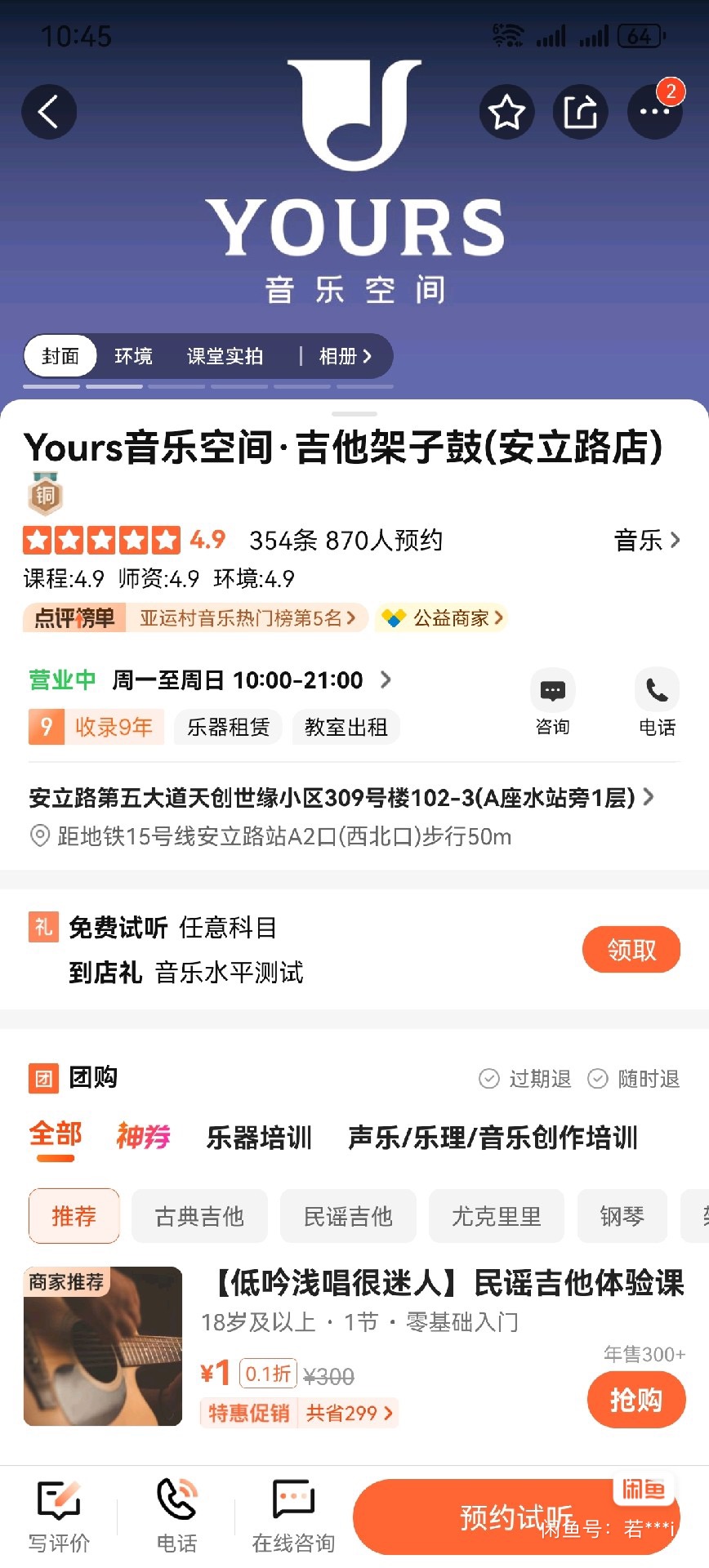The image size is (709, 1568).
Task: Tap 领取 to claim the free trial
Action: [631, 950]
